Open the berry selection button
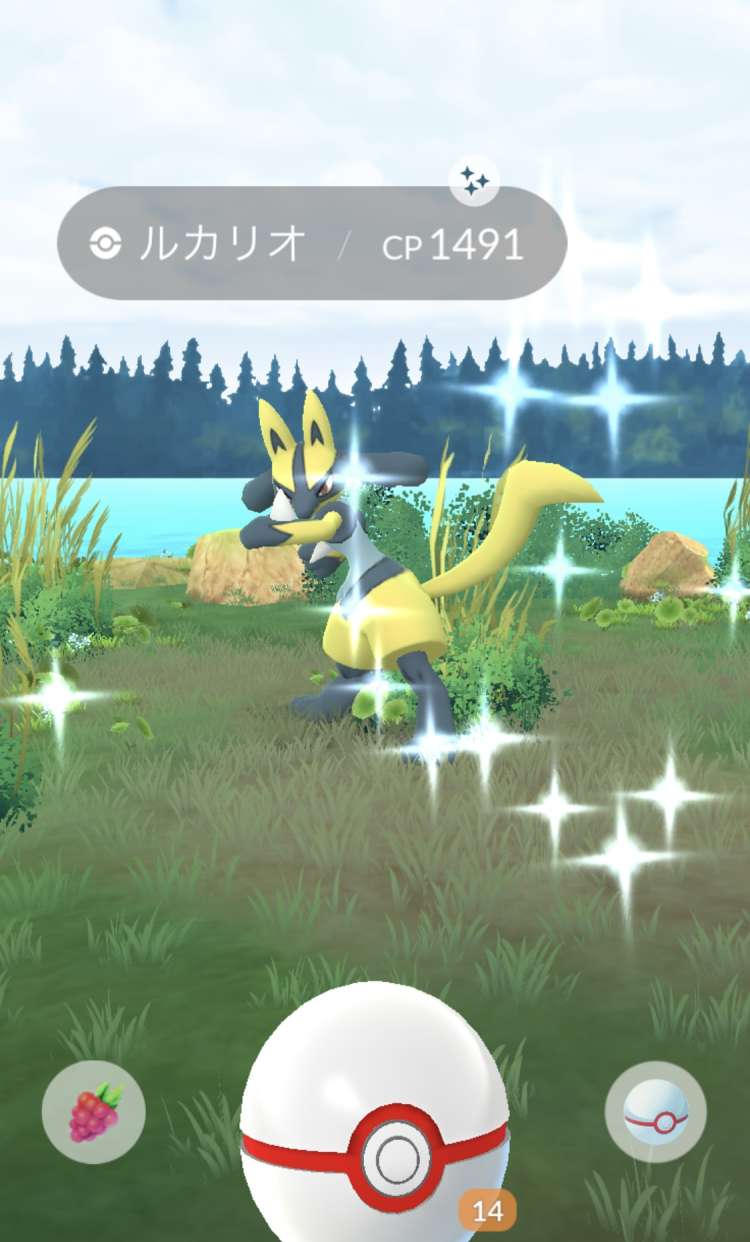 [93, 1111]
